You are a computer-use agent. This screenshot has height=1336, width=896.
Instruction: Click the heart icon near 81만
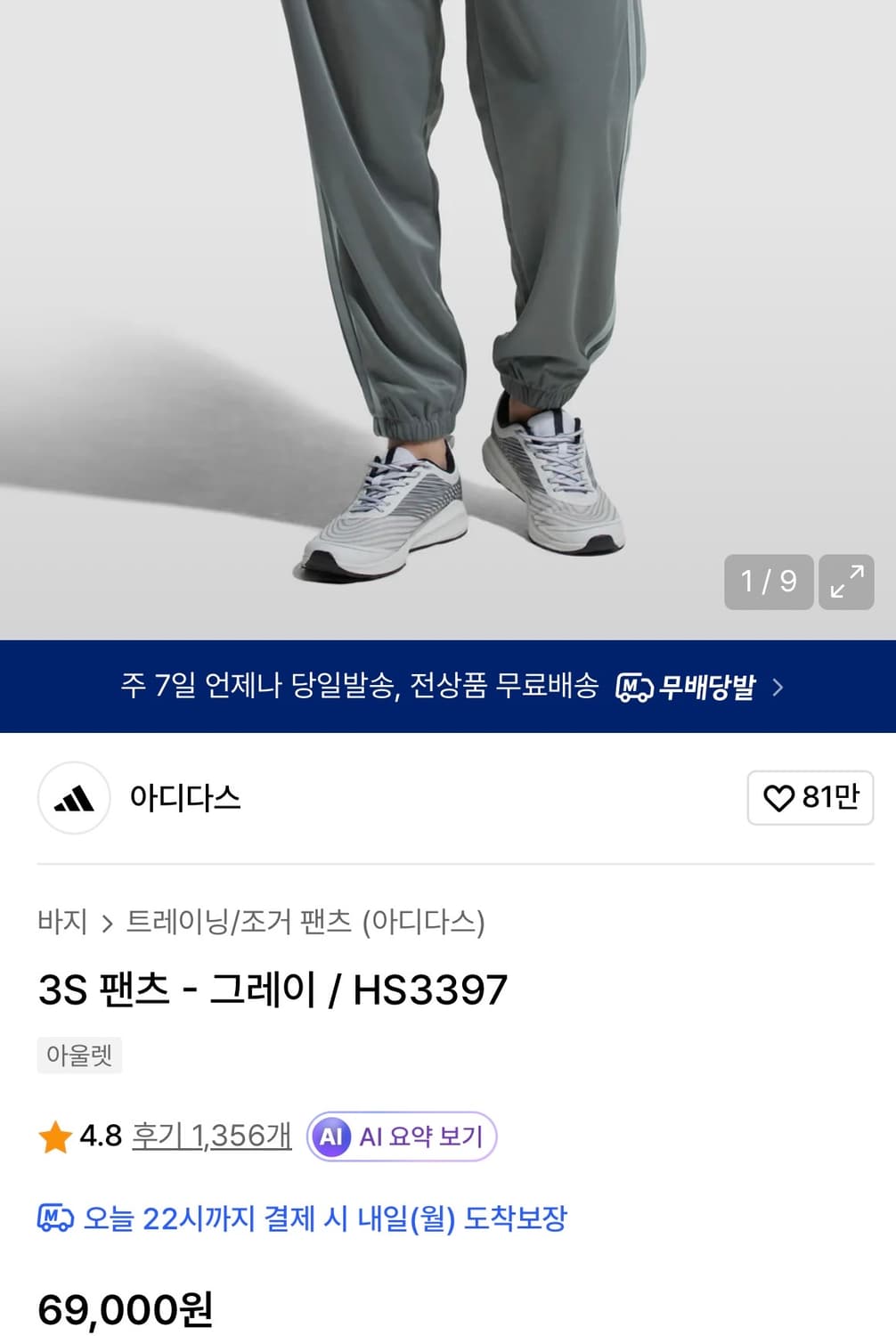coord(781,799)
